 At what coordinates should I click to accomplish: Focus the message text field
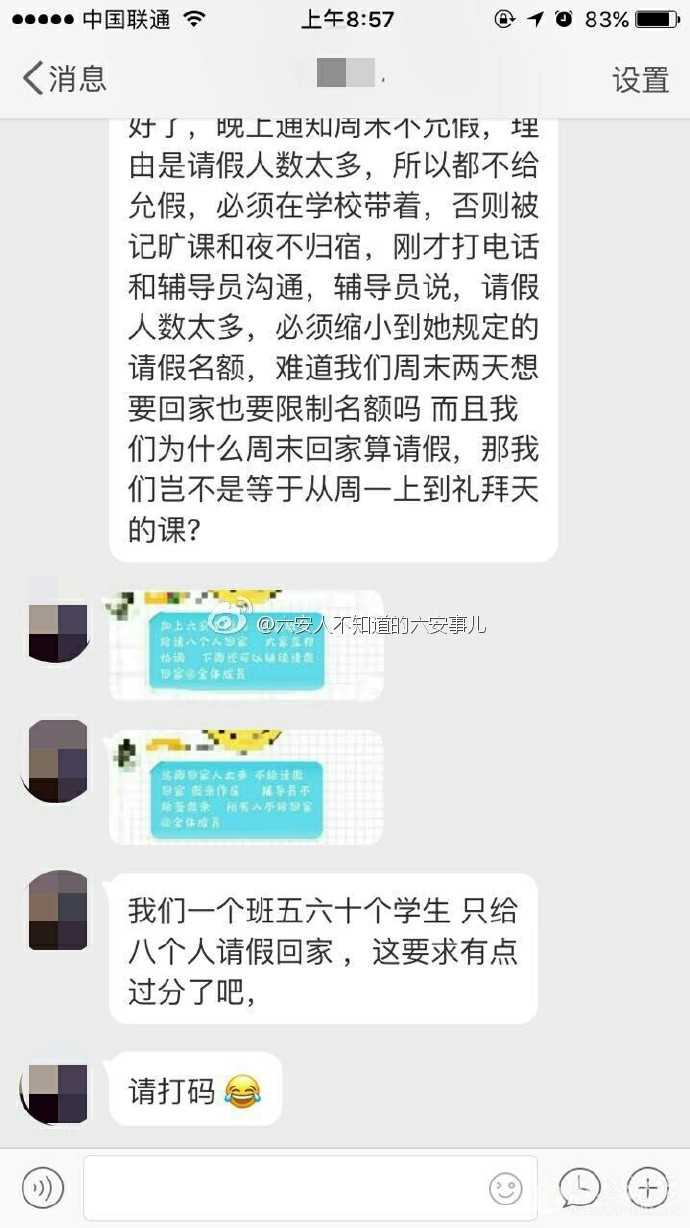[x=285, y=1187]
